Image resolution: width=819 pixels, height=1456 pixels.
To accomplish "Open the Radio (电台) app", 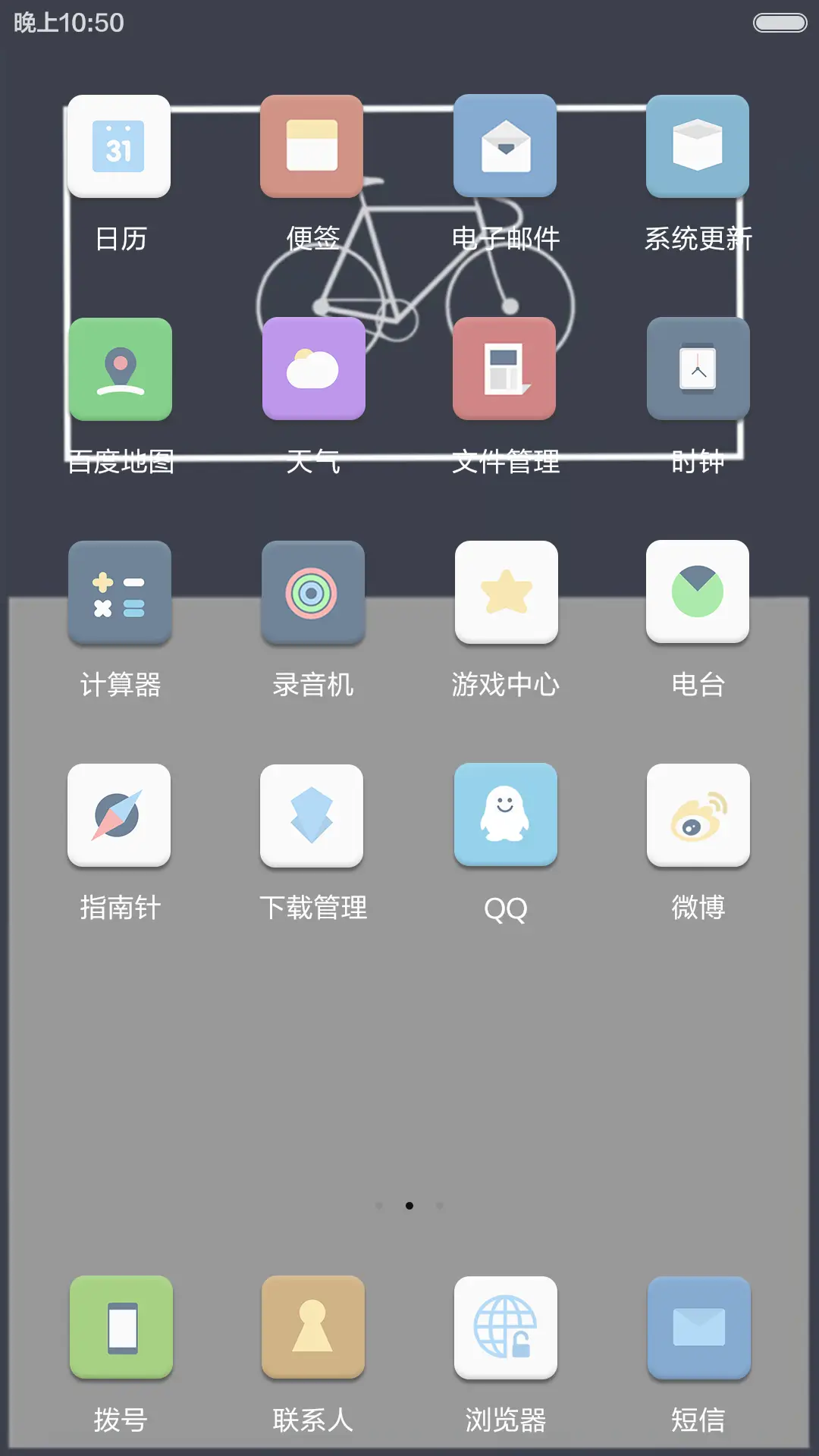I will click(698, 594).
